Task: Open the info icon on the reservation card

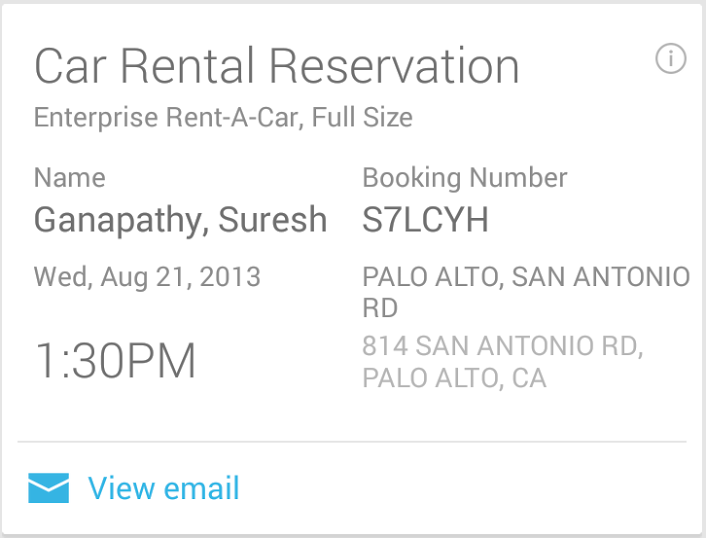Action: pyautogui.click(x=670, y=59)
